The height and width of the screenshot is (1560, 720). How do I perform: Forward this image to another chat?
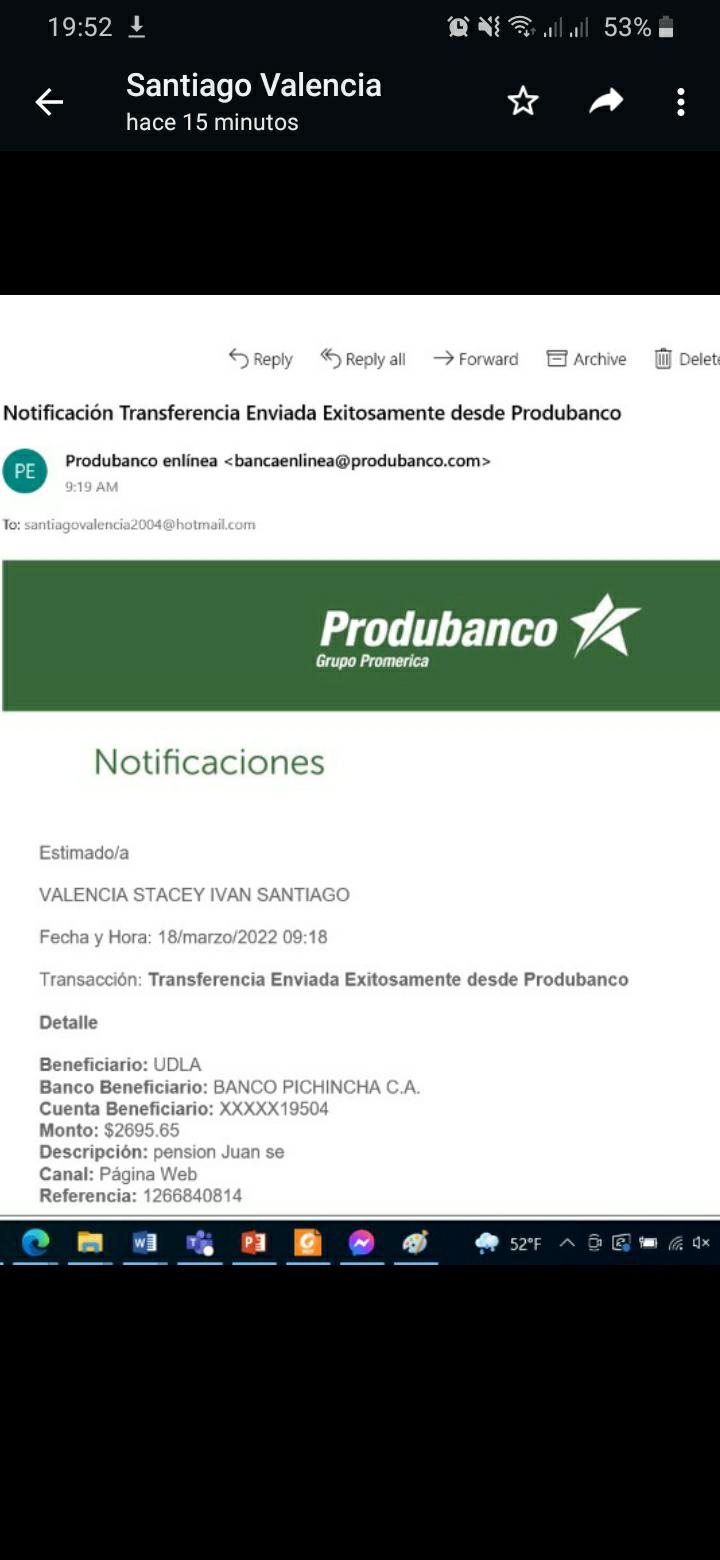[606, 101]
